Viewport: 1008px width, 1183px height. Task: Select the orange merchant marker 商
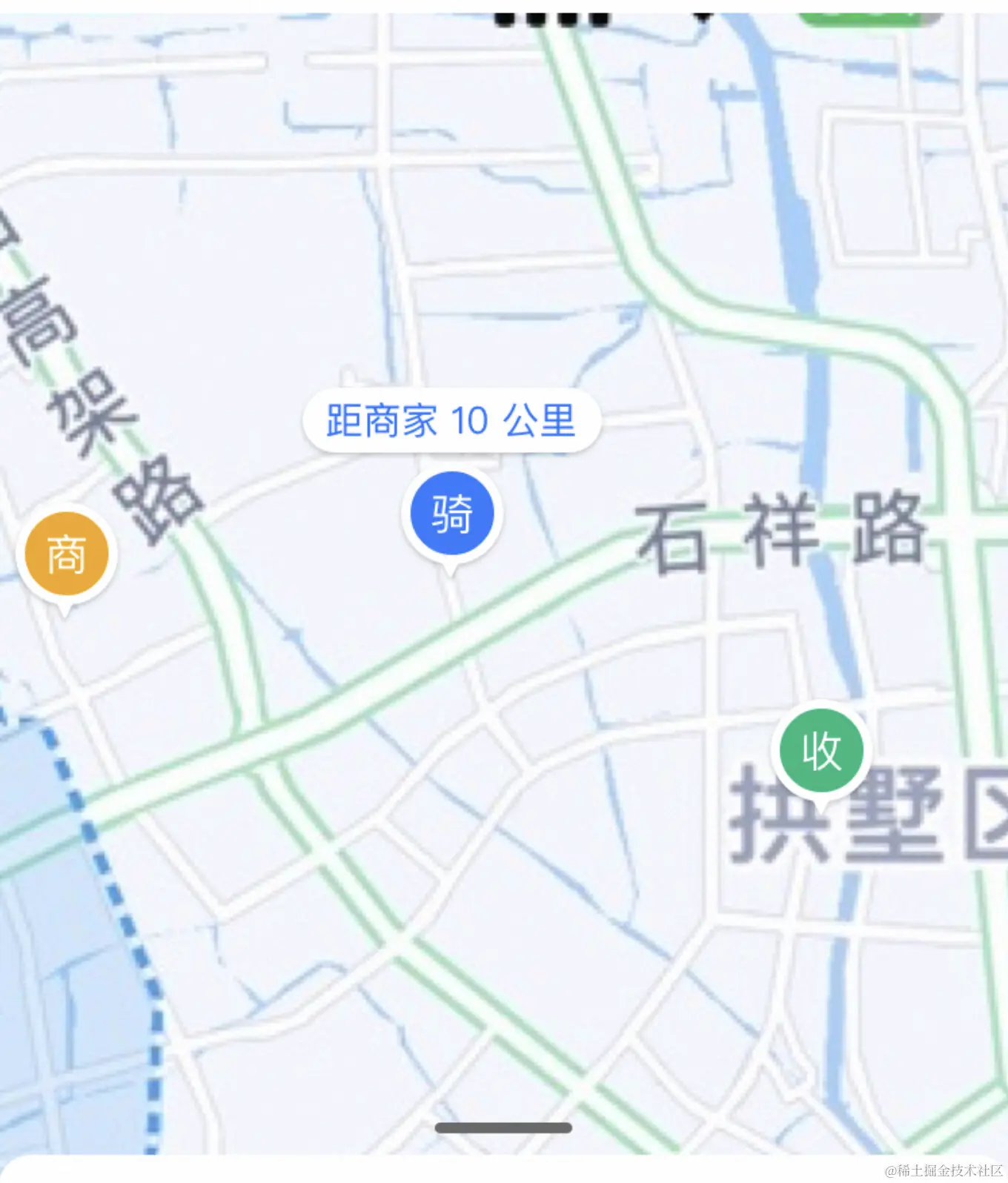[67, 554]
